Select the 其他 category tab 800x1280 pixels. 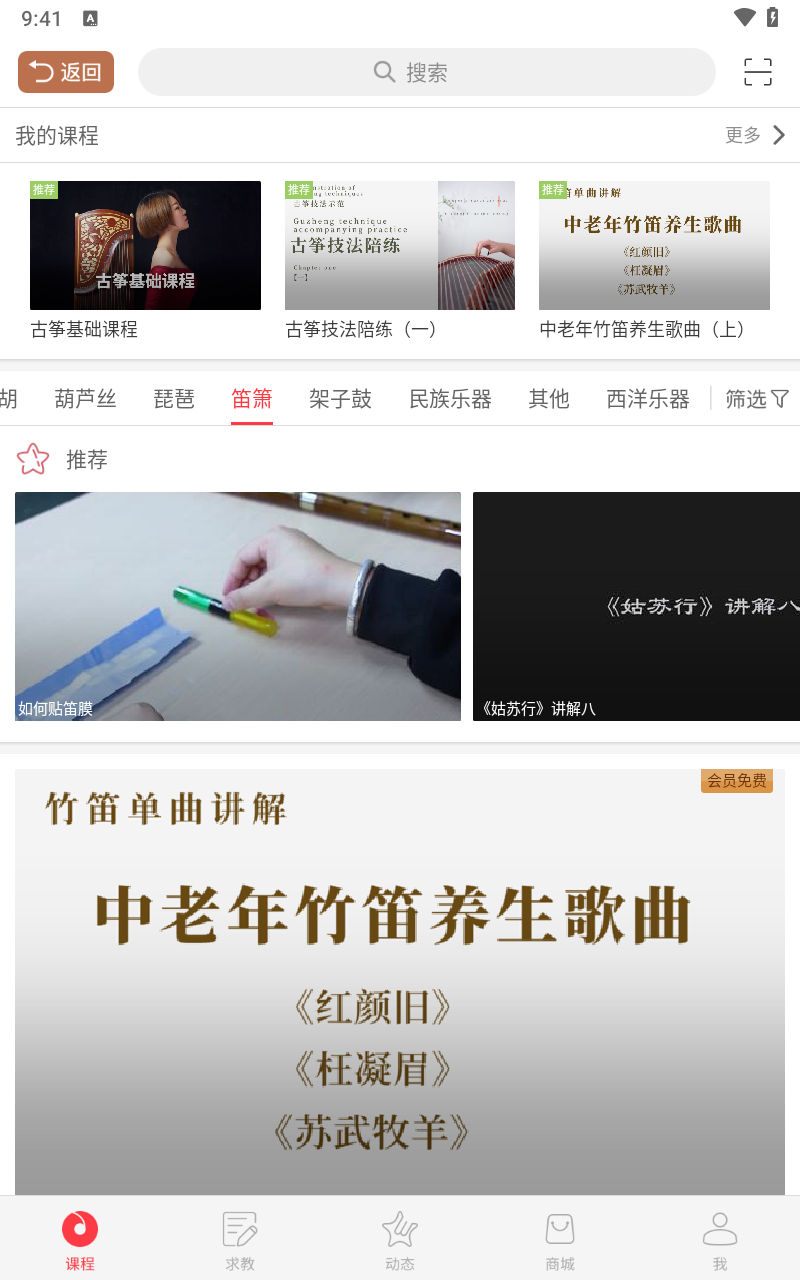pyautogui.click(x=549, y=399)
